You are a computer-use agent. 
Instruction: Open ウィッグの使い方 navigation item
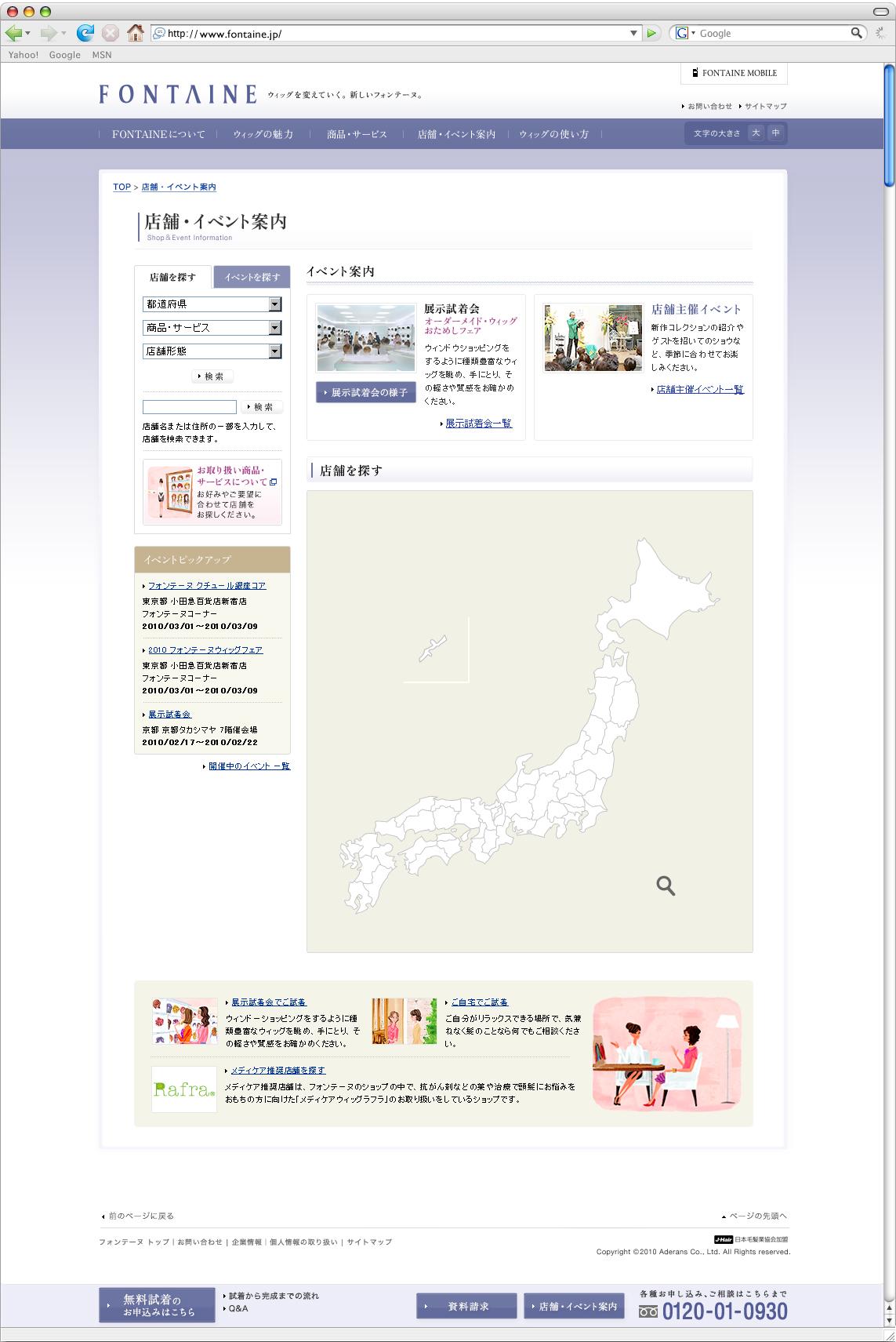pos(553,134)
